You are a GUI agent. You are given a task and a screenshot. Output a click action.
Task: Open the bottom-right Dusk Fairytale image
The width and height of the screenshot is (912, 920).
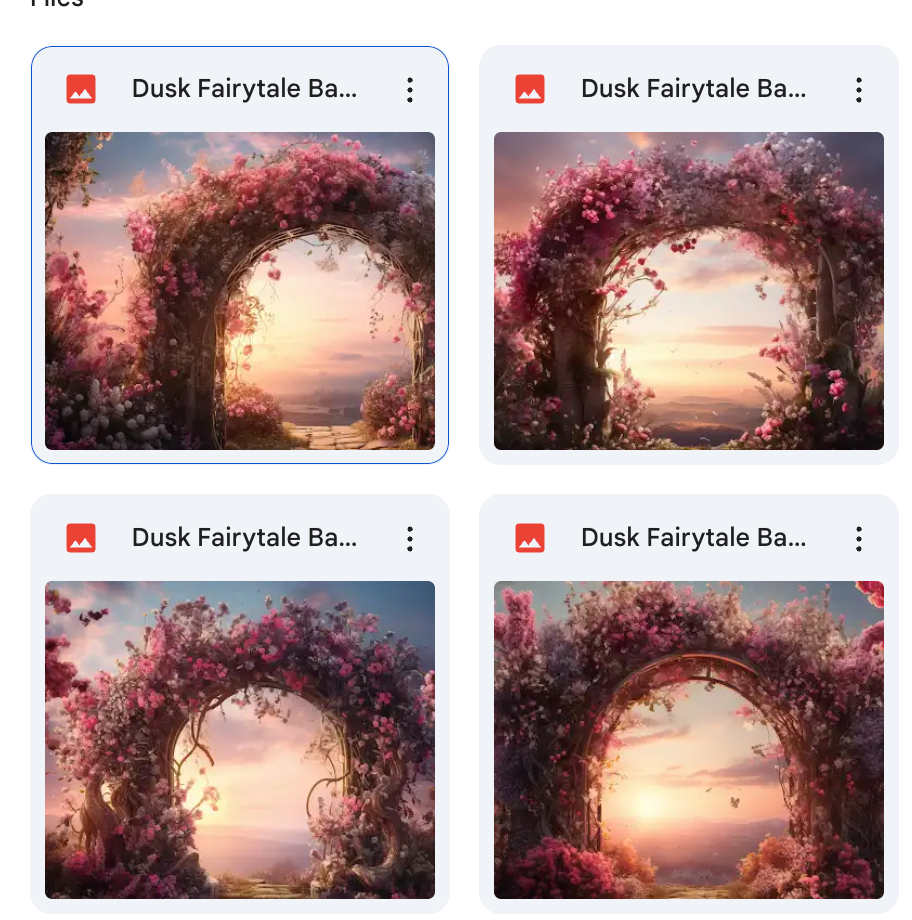coord(689,739)
